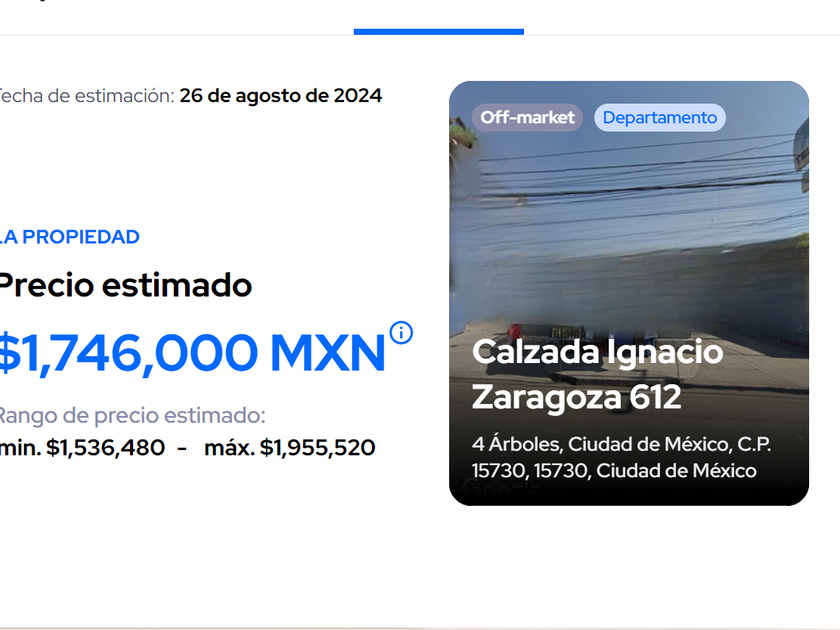
Task: Tap the Departamento chip on the property card
Action: click(659, 118)
